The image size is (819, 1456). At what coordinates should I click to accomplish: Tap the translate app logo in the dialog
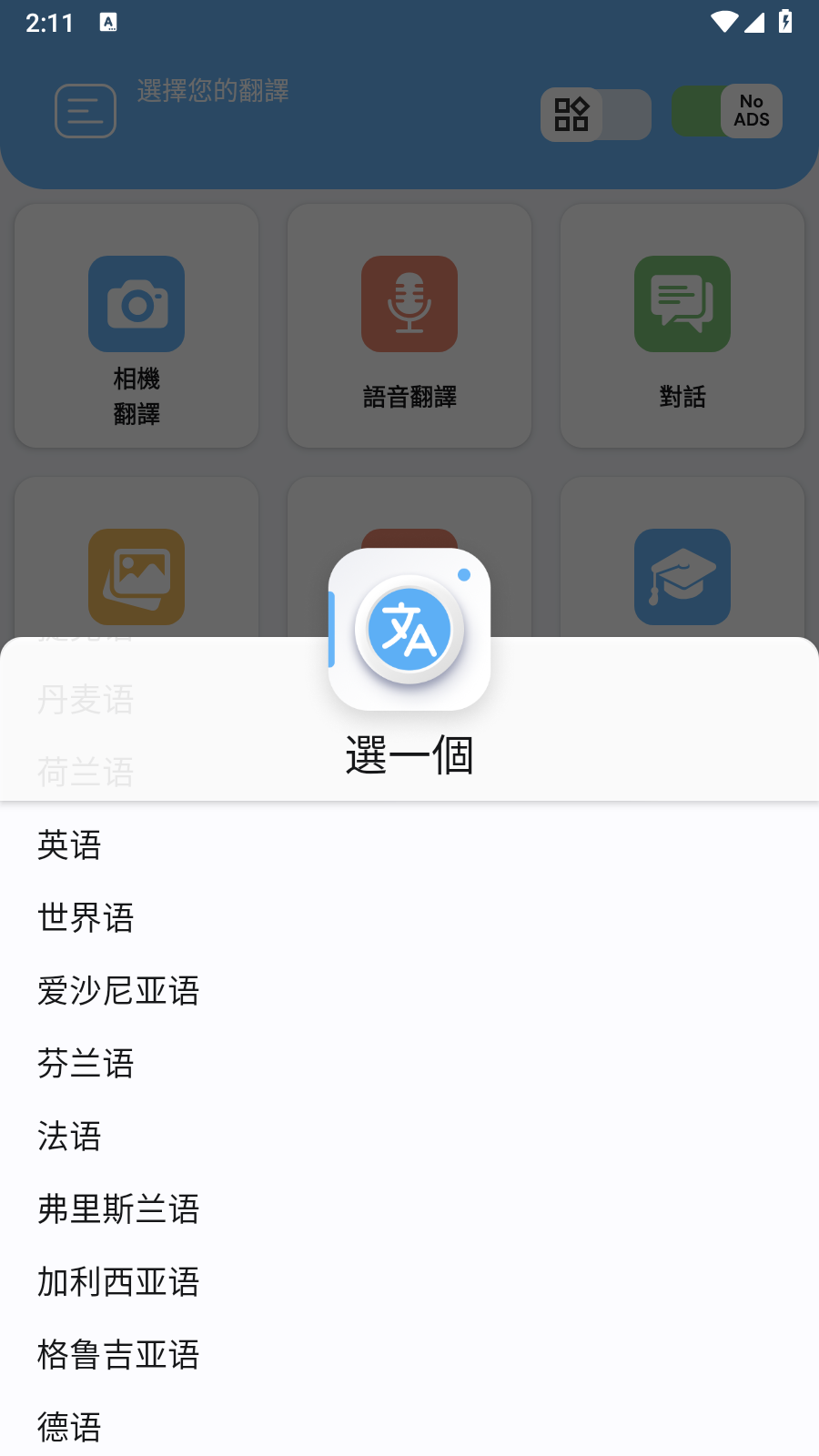[x=409, y=630]
